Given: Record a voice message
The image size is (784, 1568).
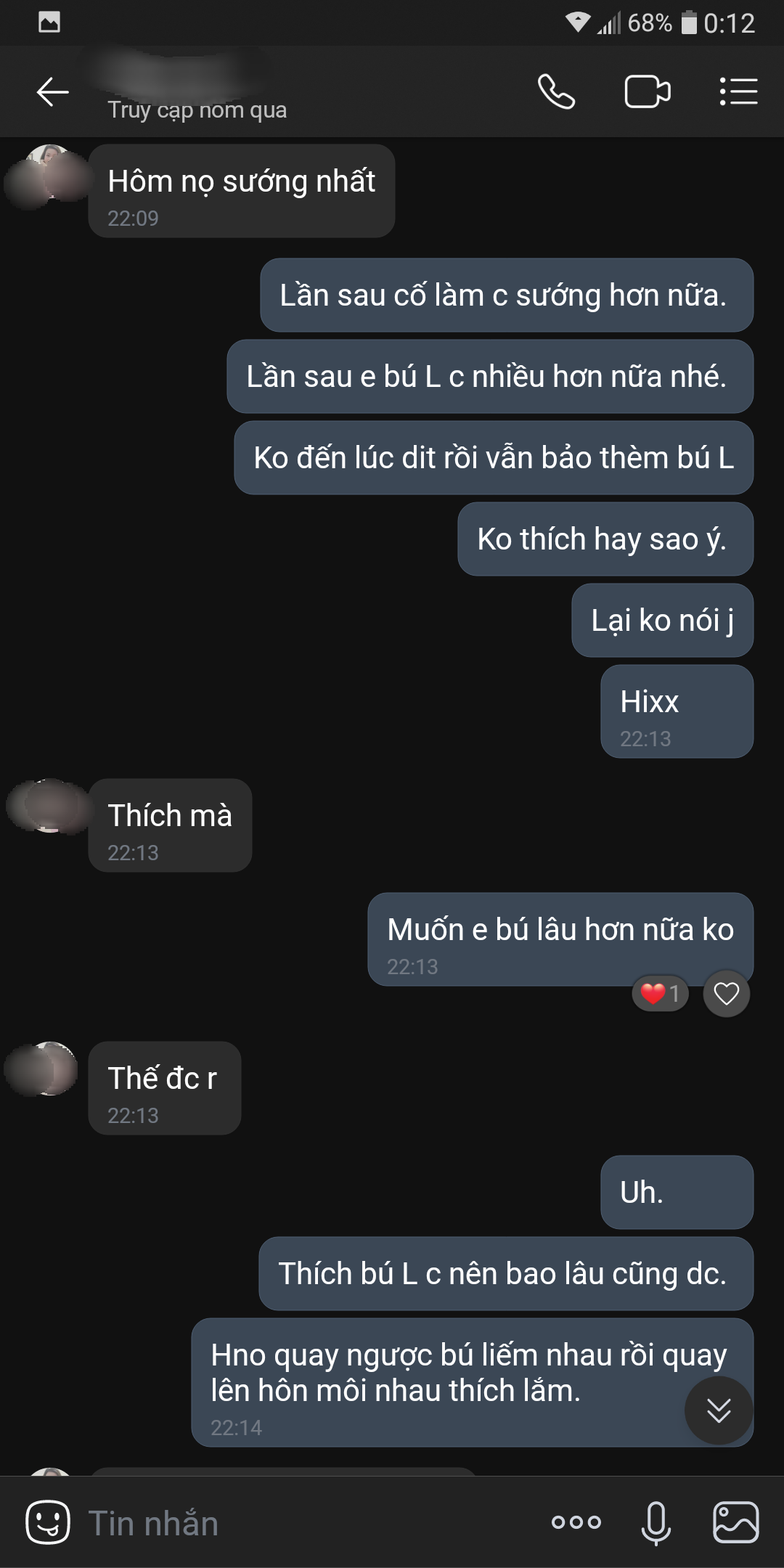Looking at the screenshot, I should click(x=656, y=1522).
